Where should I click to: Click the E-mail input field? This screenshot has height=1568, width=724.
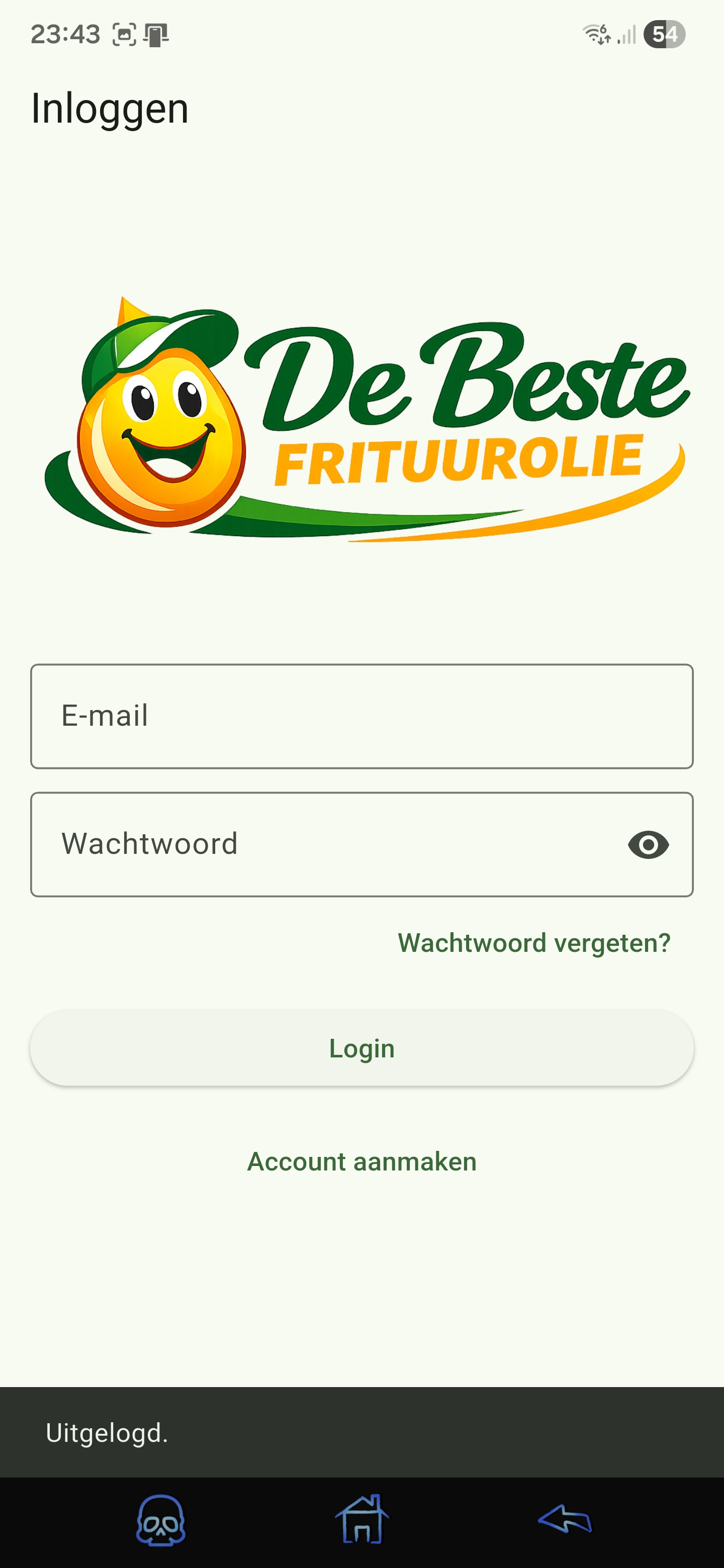tap(361, 717)
